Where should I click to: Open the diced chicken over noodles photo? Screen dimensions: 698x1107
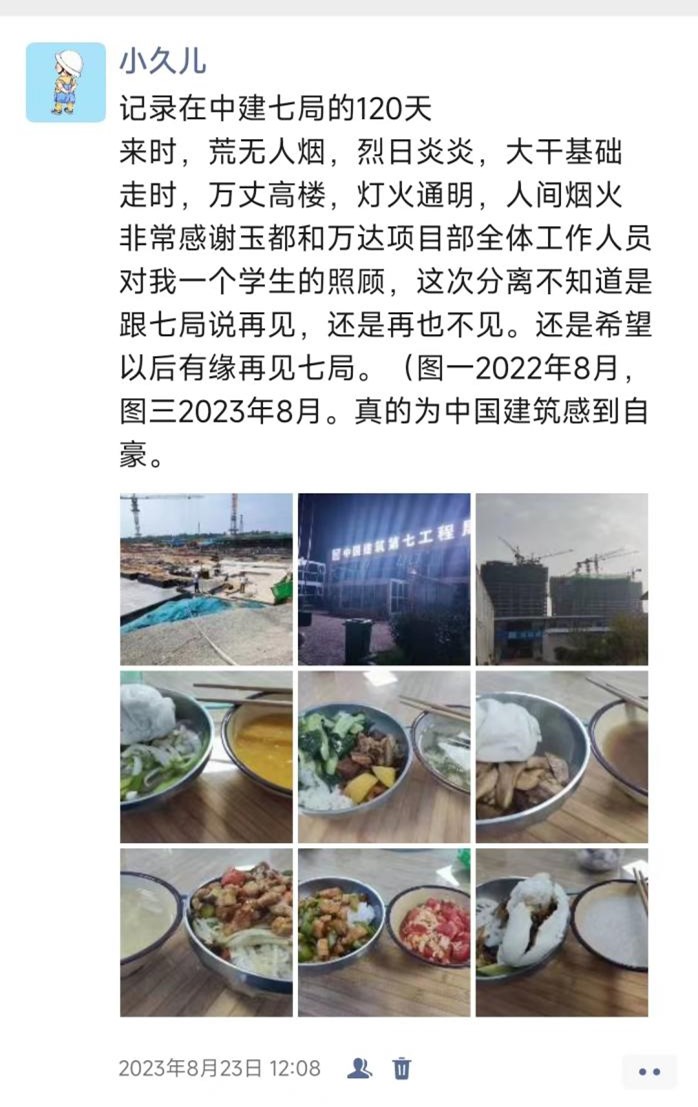206,932
